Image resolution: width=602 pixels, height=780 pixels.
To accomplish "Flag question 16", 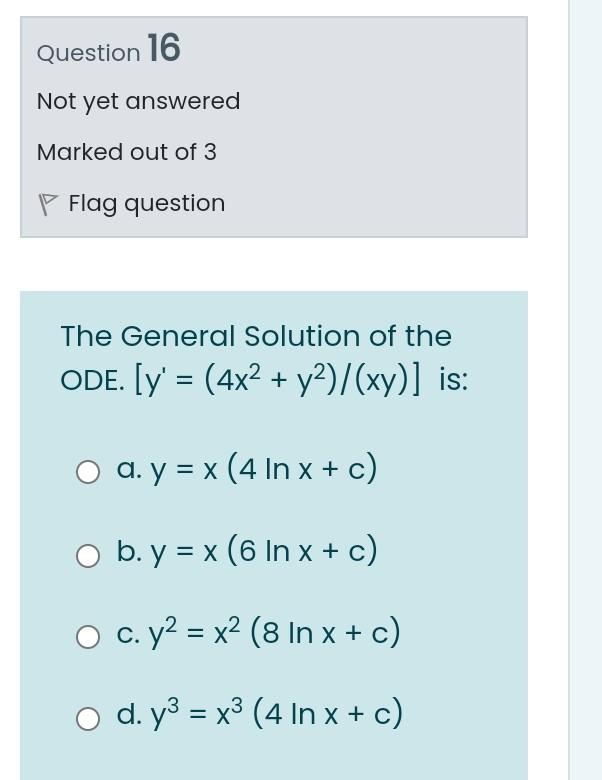I will click(131, 203).
